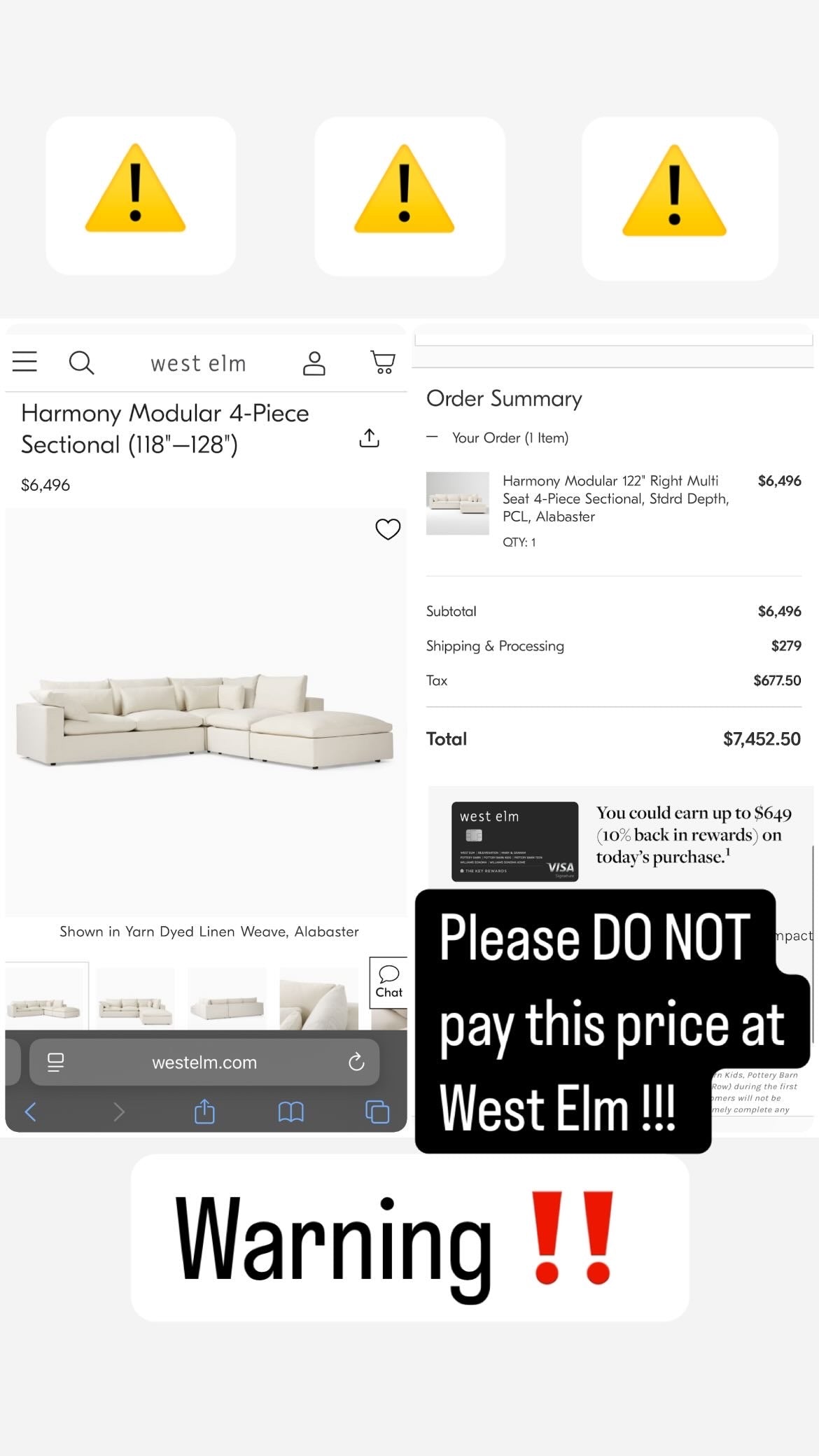
Task: Share the sectional via the upload icon
Action: [369, 437]
